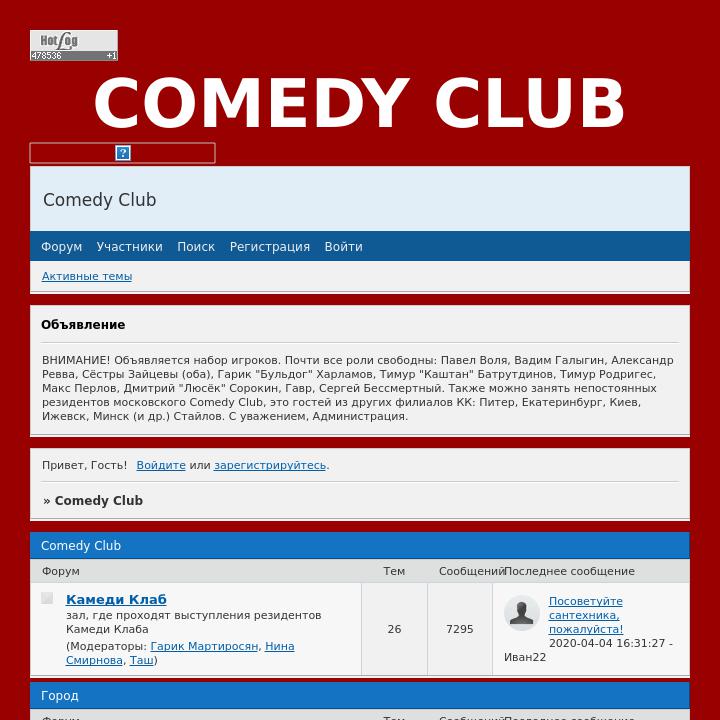This screenshot has width=720, height=720.
Task: Open the Форум navigation link
Action: click(61, 247)
